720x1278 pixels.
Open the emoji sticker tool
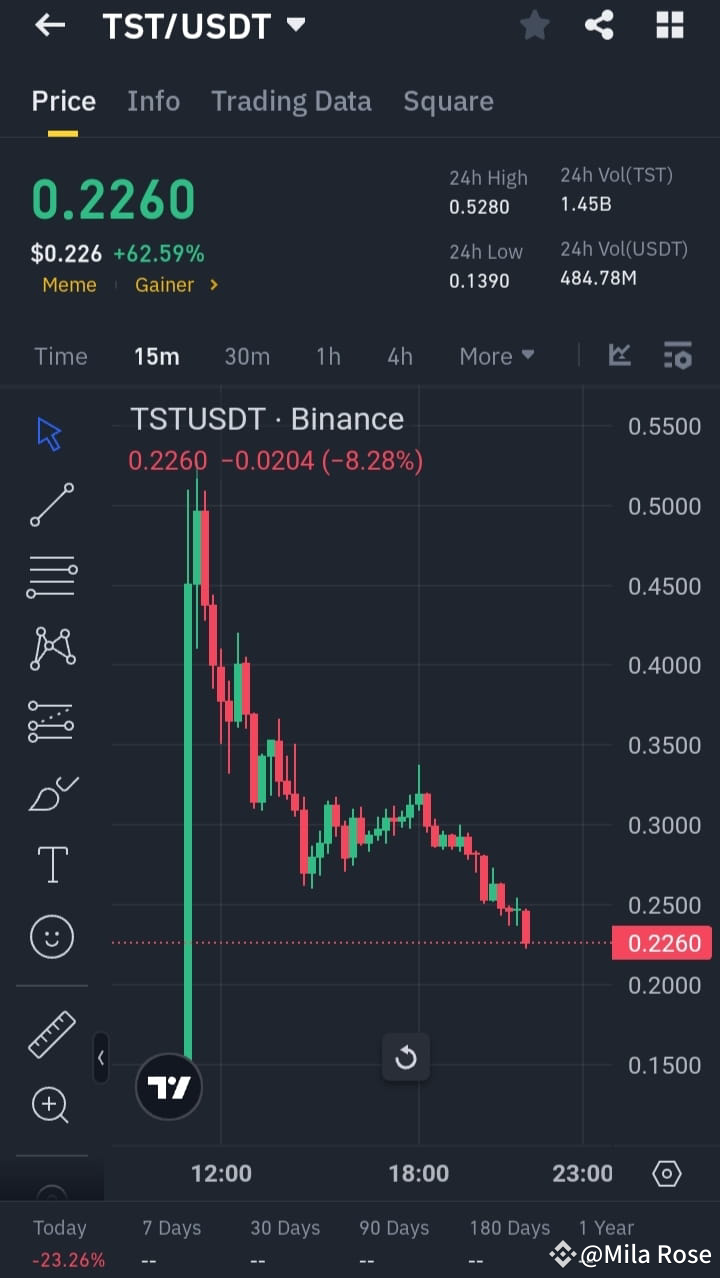[51, 936]
